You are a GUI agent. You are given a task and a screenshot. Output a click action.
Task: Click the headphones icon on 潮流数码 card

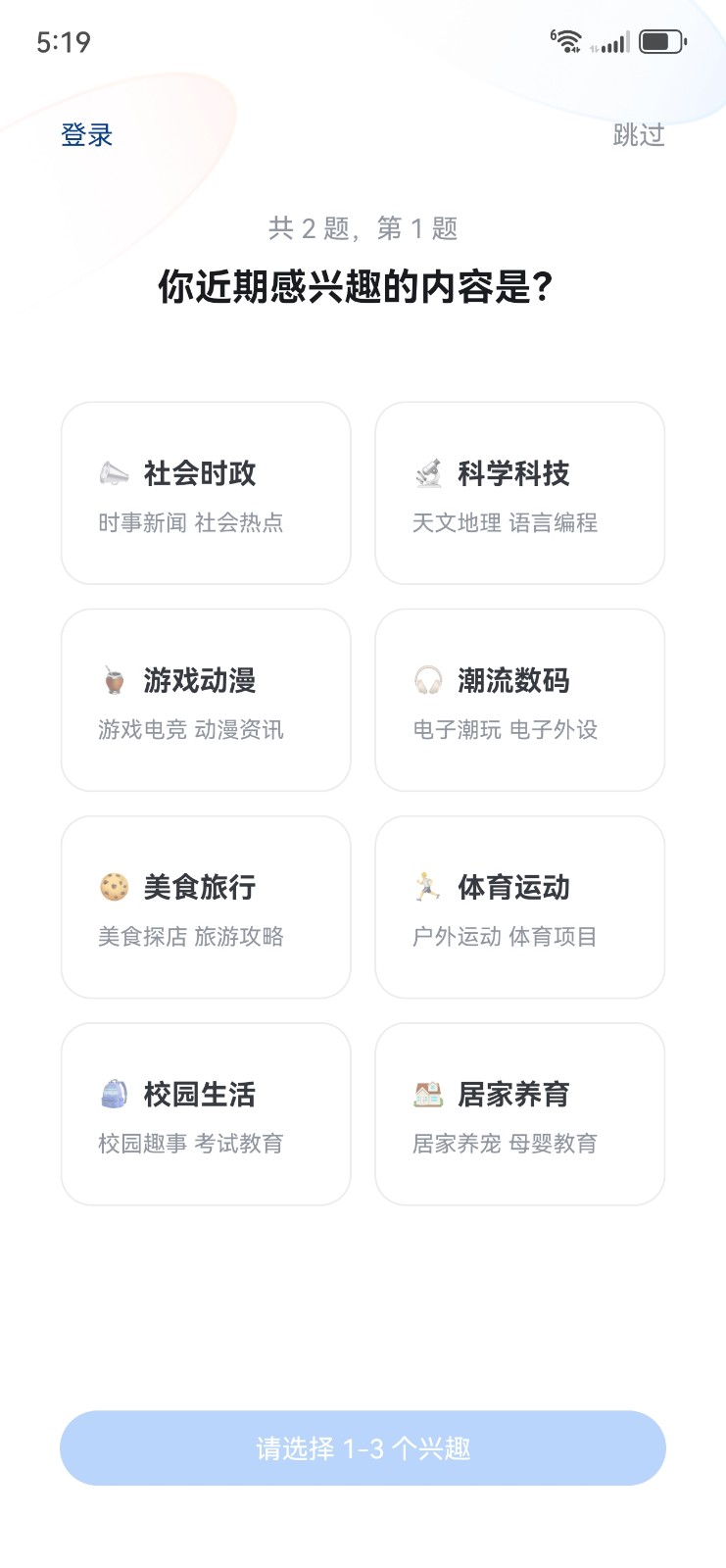point(427,679)
